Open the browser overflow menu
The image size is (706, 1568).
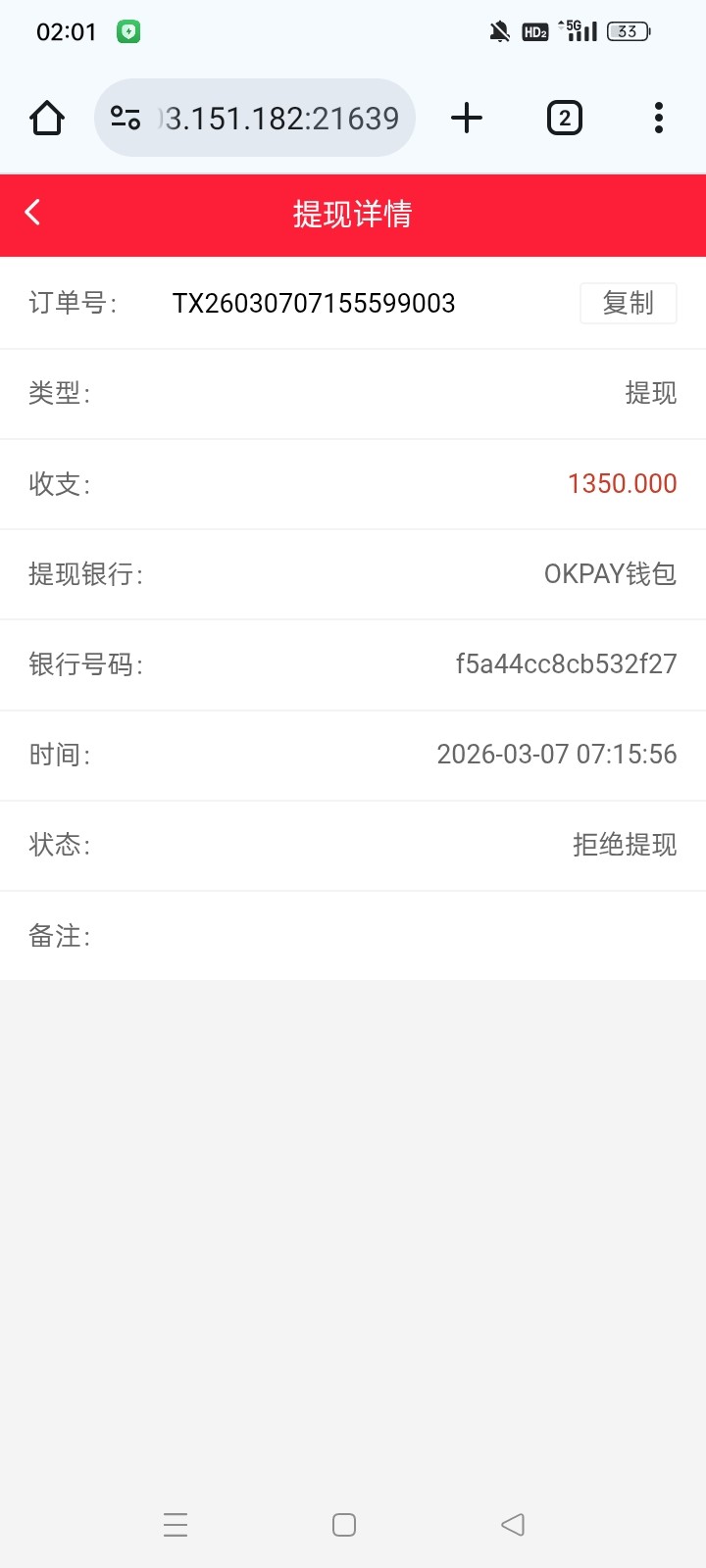tap(658, 119)
